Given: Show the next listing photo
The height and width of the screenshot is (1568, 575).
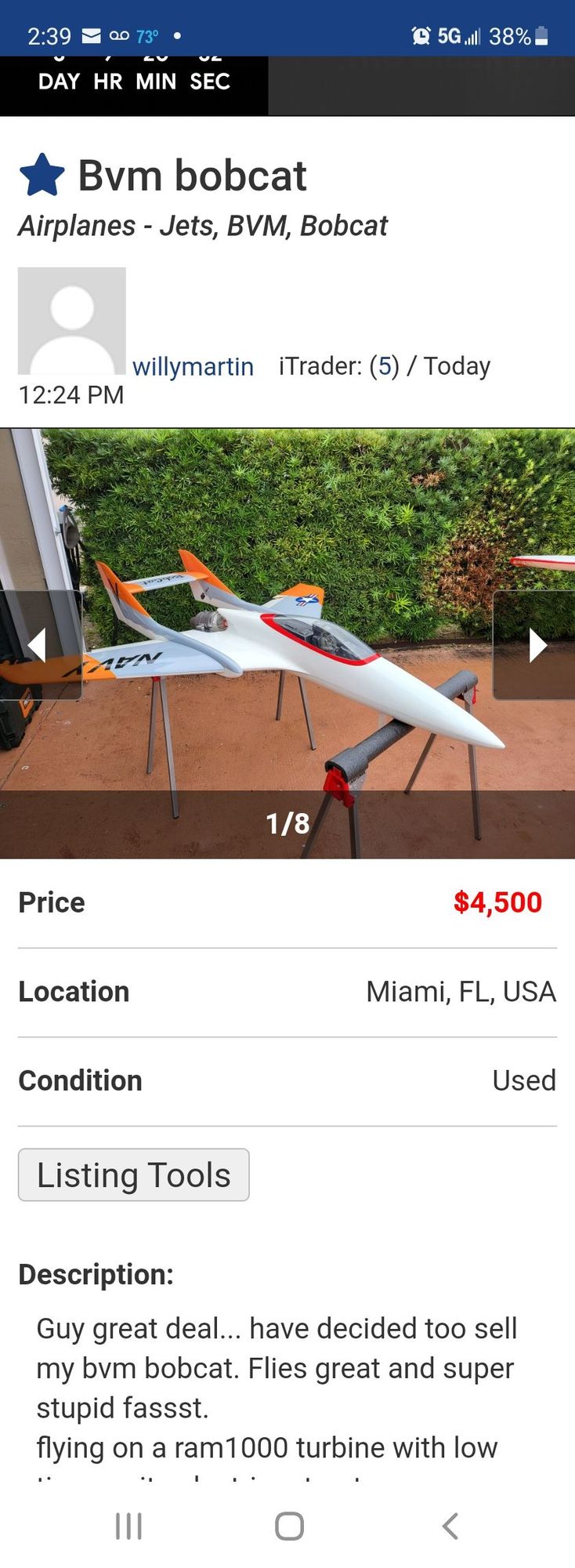Looking at the screenshot, I should click(536, 645).
